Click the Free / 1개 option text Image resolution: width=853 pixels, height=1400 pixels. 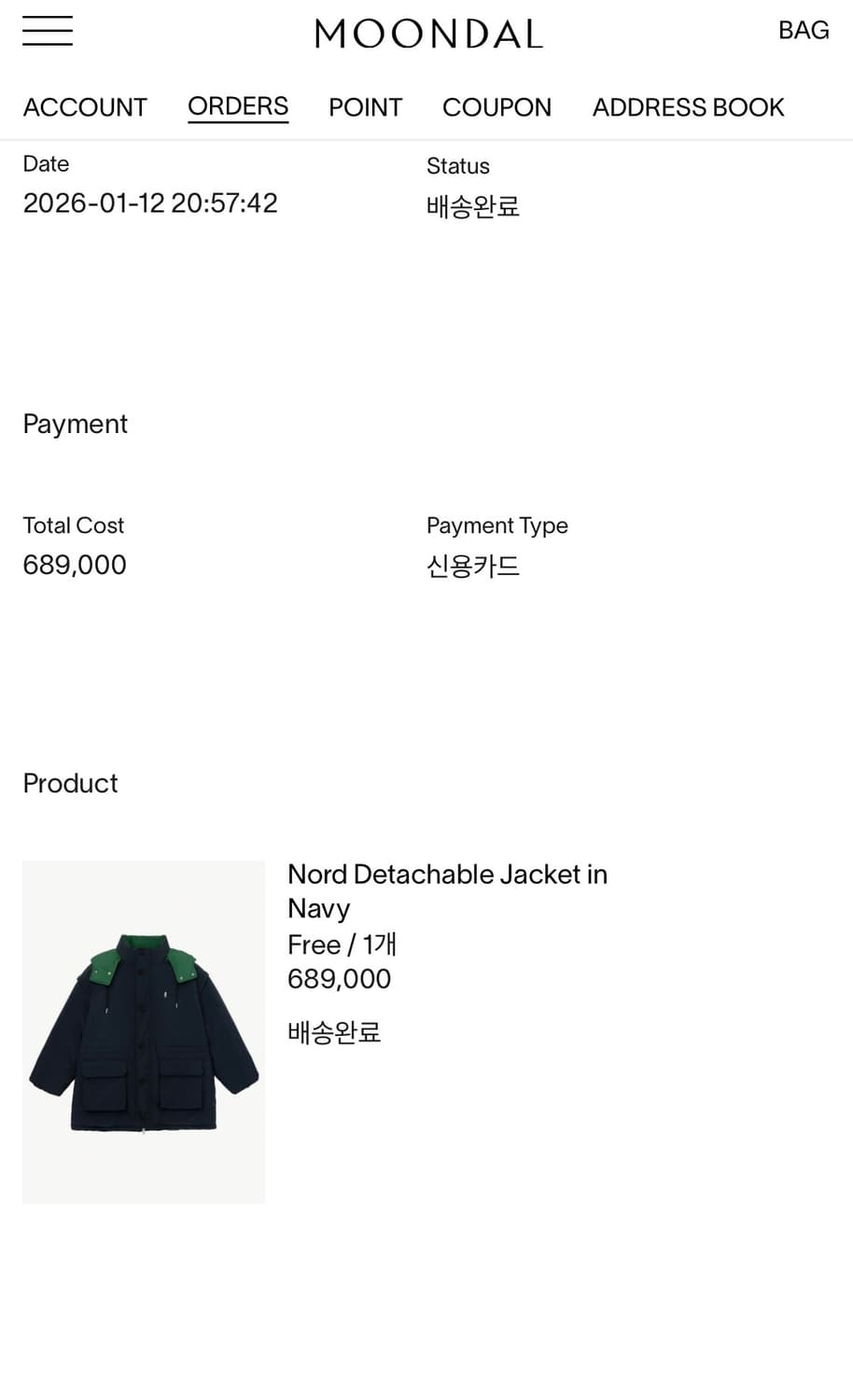point(342,945)
